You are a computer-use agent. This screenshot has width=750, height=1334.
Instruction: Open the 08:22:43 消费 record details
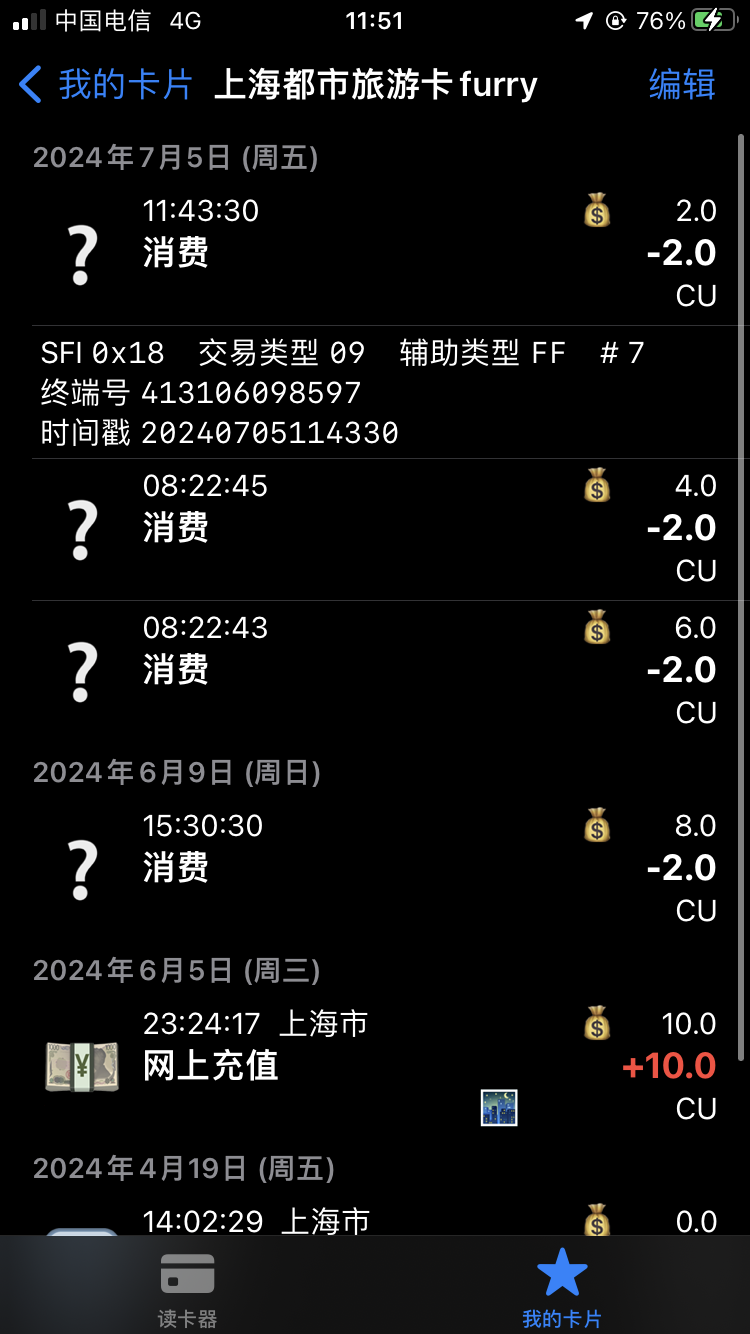pyautogui.click(x=375, y=670)
